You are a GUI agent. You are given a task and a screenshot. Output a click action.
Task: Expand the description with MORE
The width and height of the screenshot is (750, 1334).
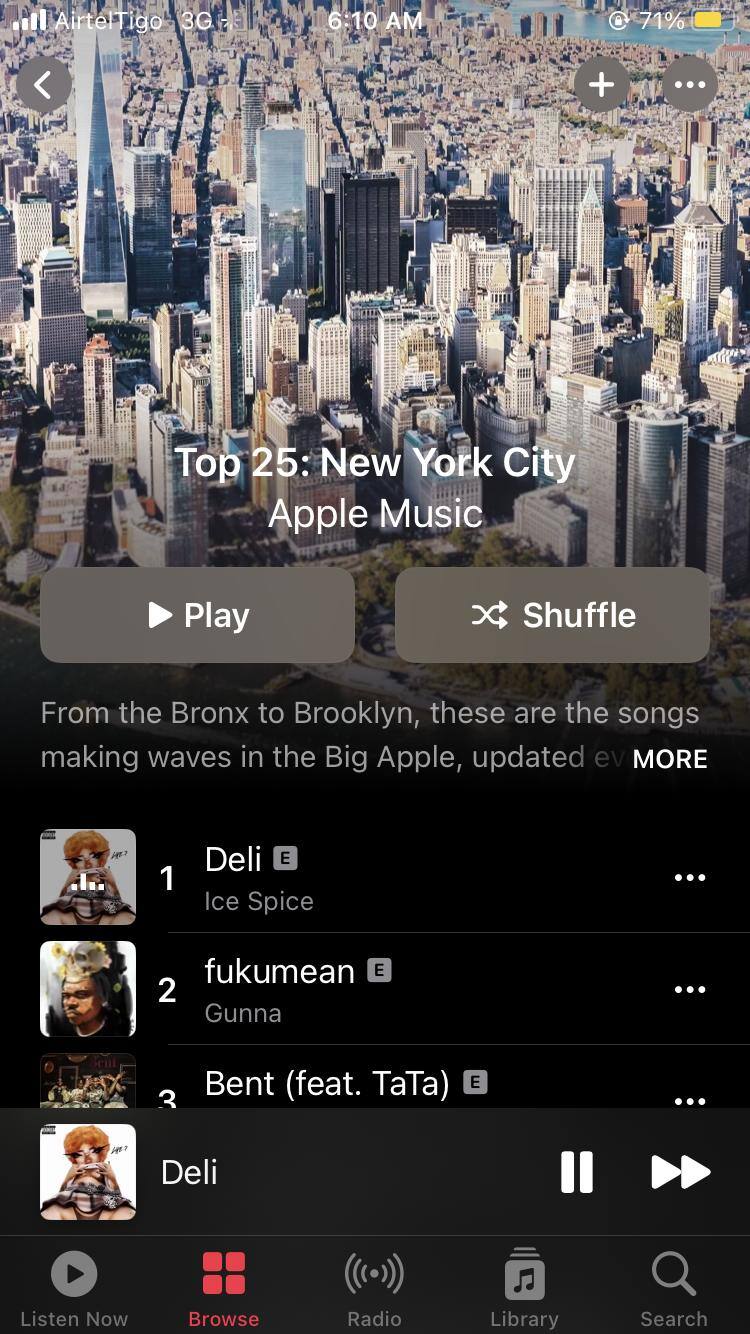(x=669, y=759)
